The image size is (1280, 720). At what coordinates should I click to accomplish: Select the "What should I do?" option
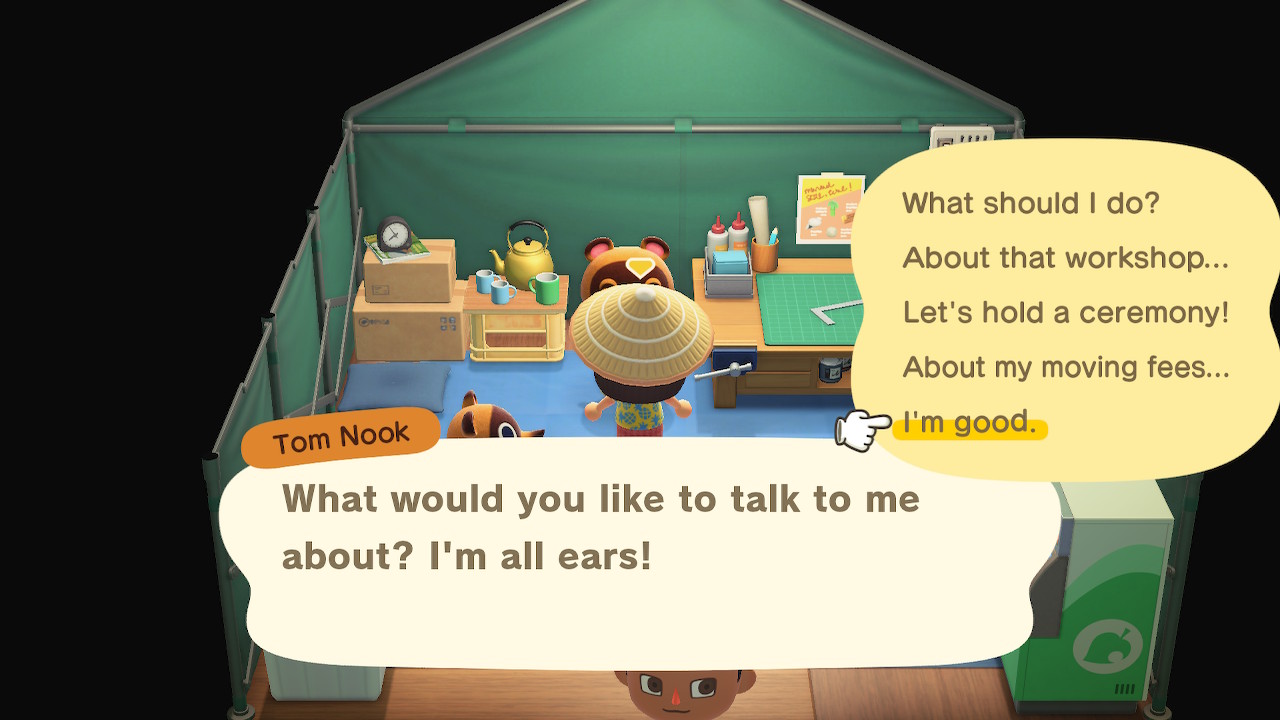coord(1030,203)
